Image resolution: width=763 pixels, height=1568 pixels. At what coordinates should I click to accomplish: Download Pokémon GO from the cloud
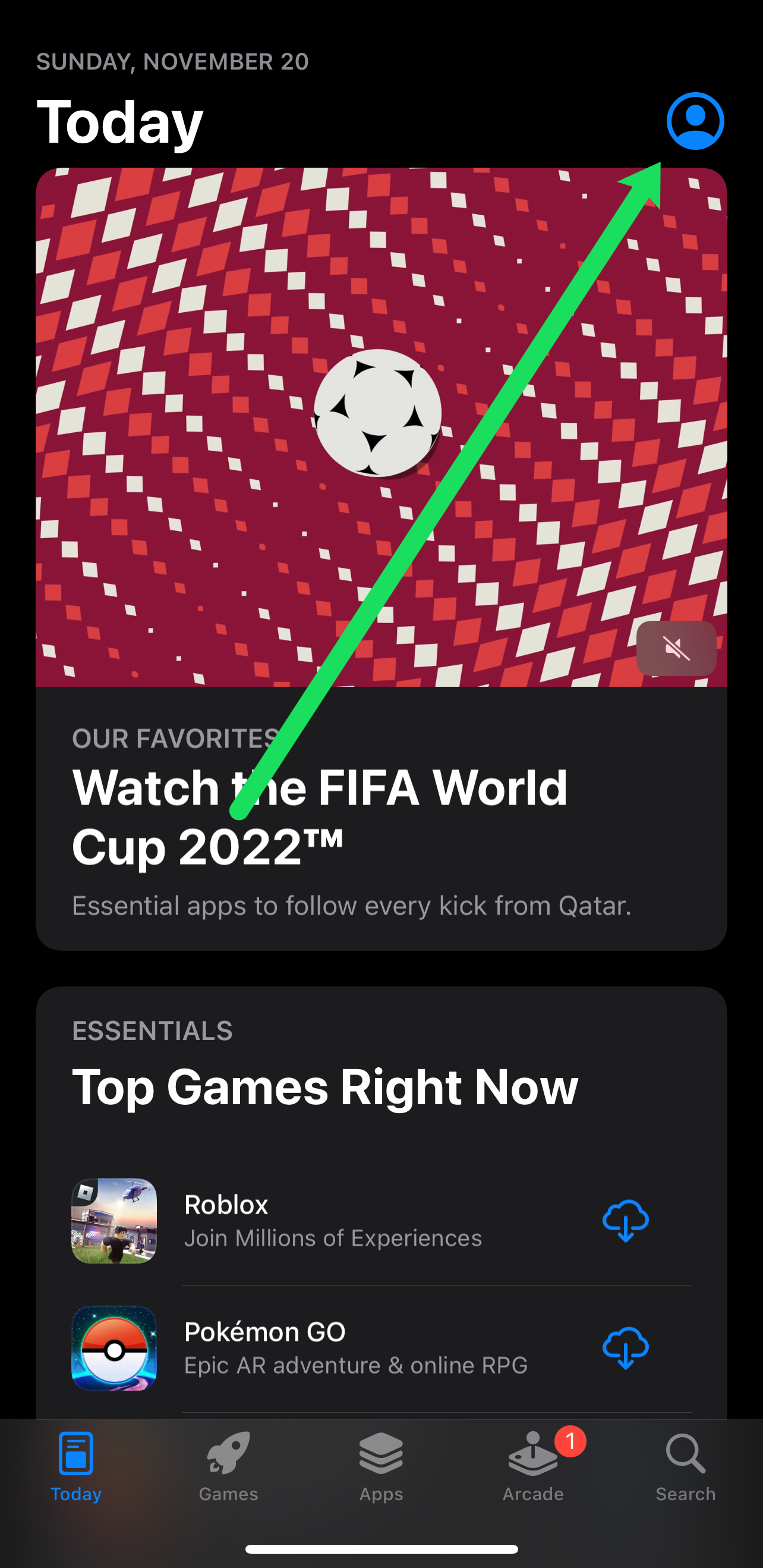click(625, 1347)
